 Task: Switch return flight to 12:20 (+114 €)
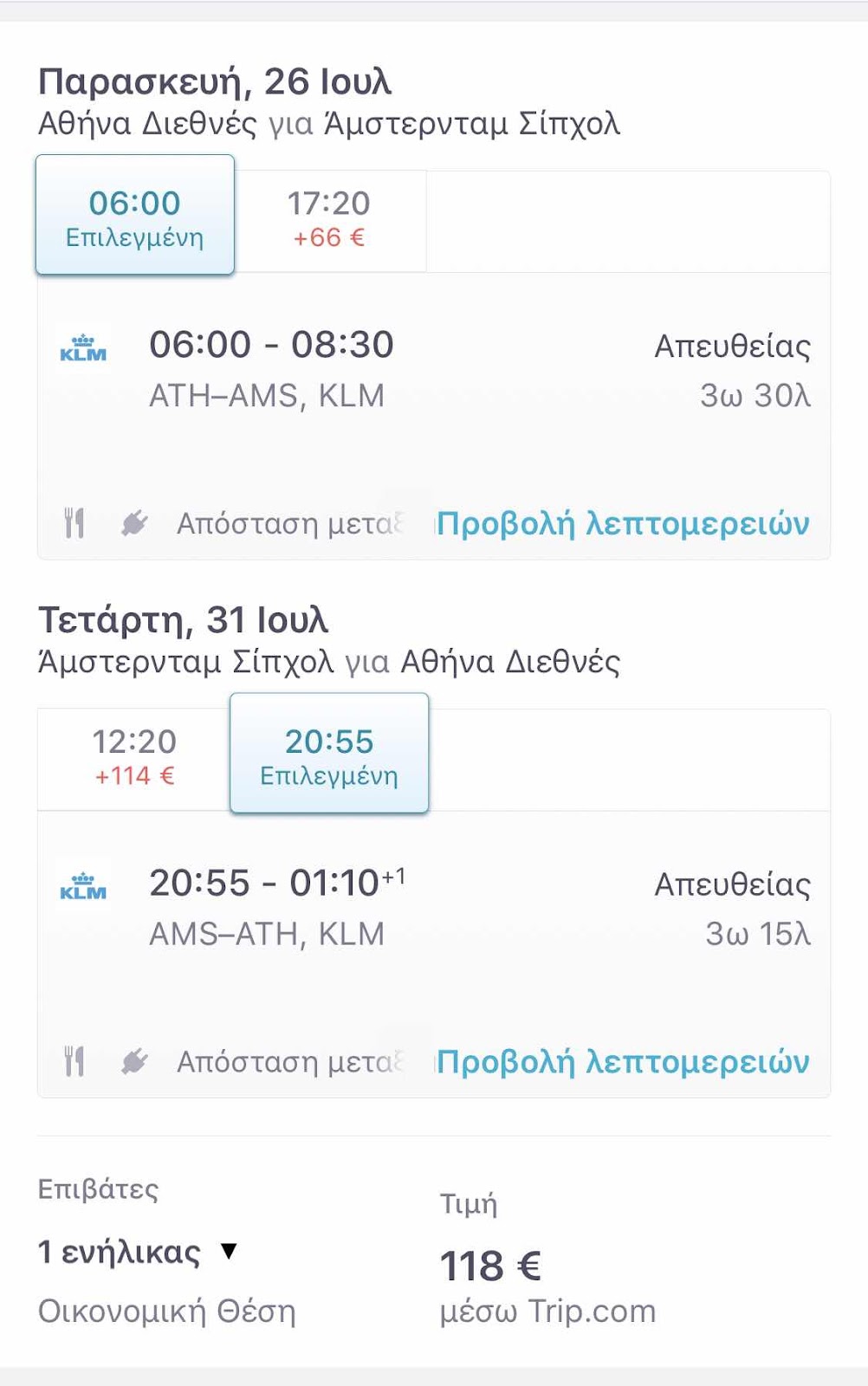tap(134, 757)
